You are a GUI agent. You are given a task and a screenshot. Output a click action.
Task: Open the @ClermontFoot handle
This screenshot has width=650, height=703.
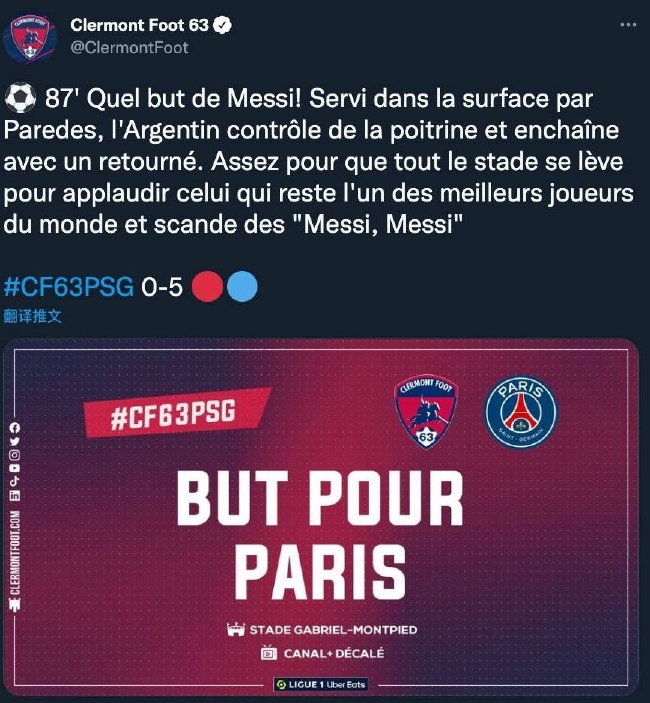pyautogui.click(x=129, y=47)
